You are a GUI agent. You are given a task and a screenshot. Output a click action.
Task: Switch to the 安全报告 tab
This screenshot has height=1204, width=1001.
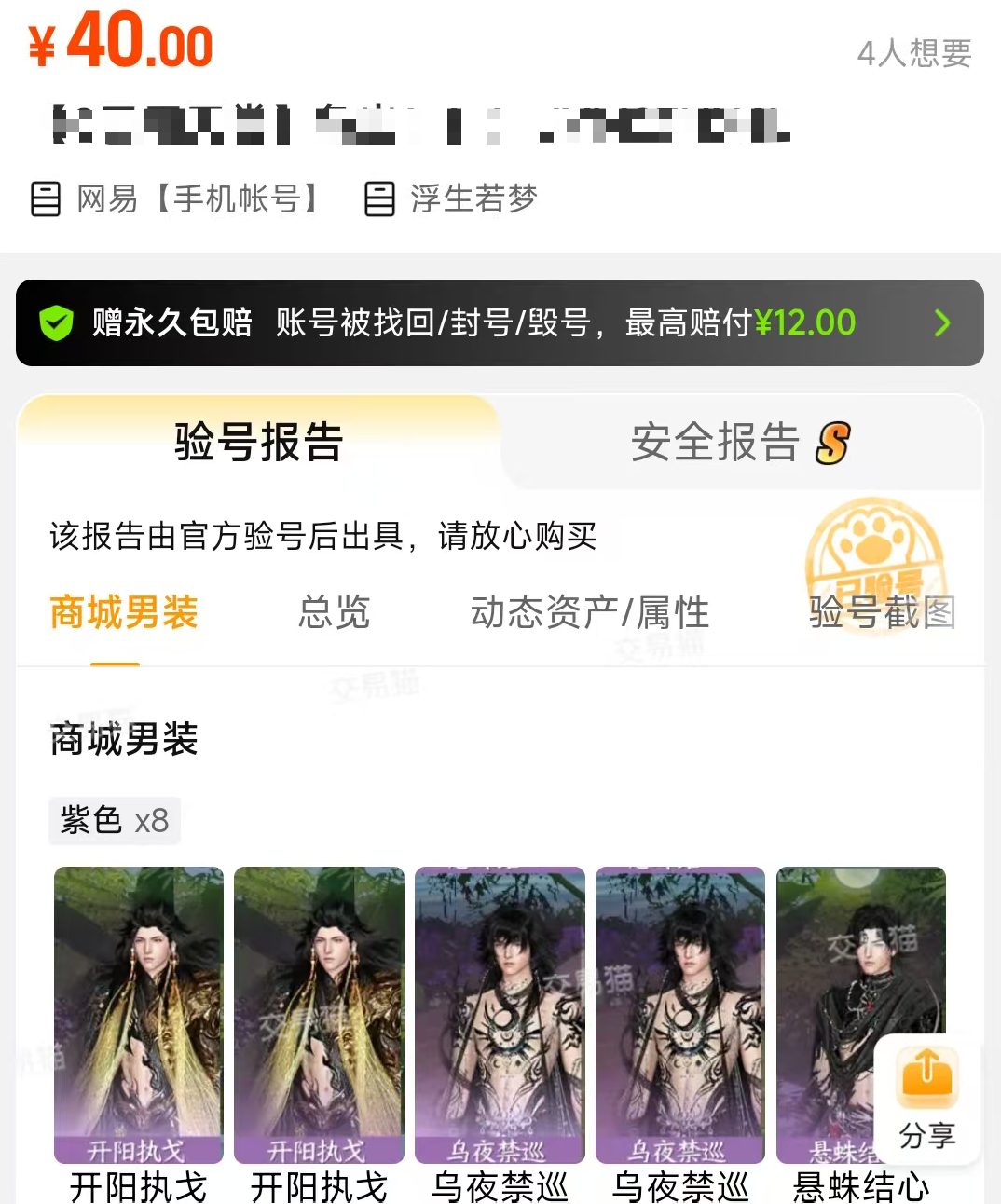[x=740, y=442]
